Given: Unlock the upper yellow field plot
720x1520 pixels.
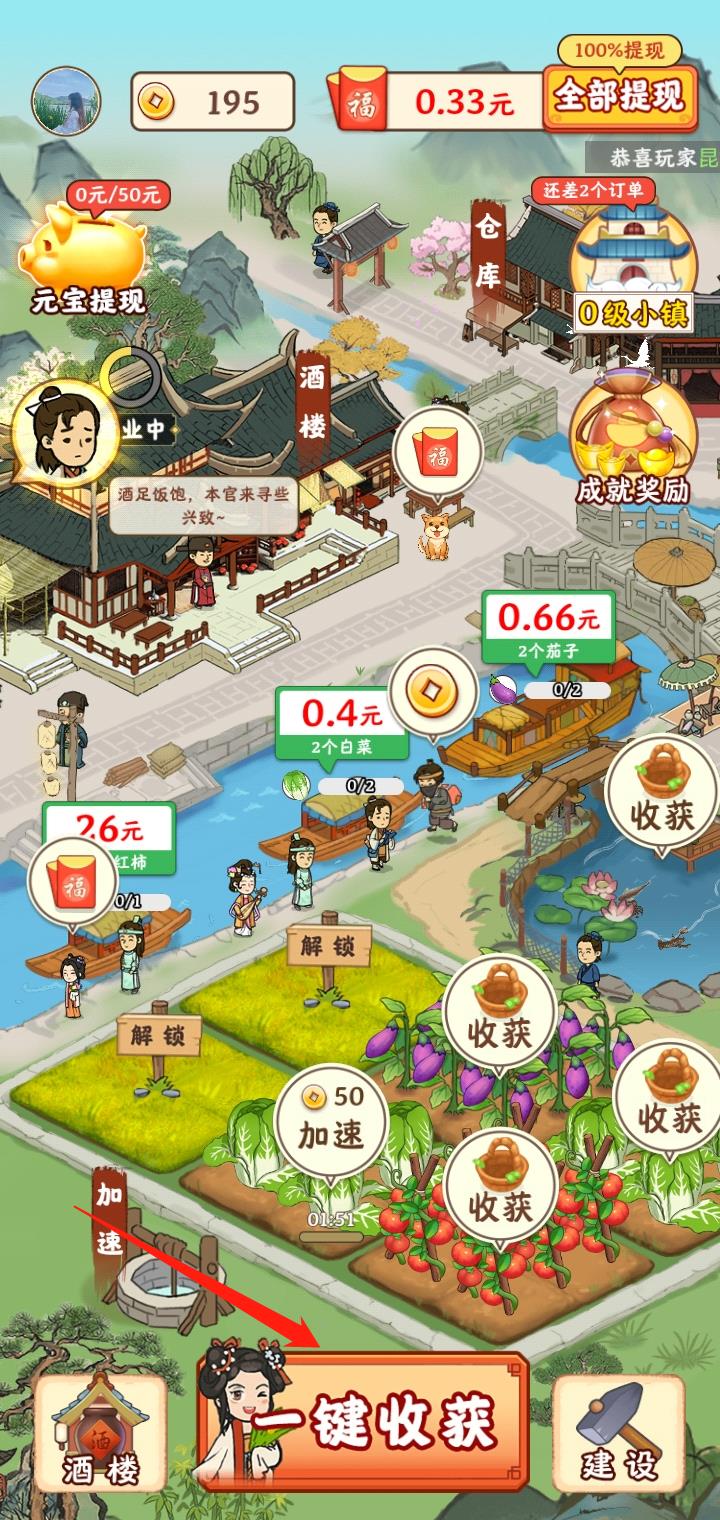Looking at the screenshot, I should pyautogui.click(x=328, y=948).
